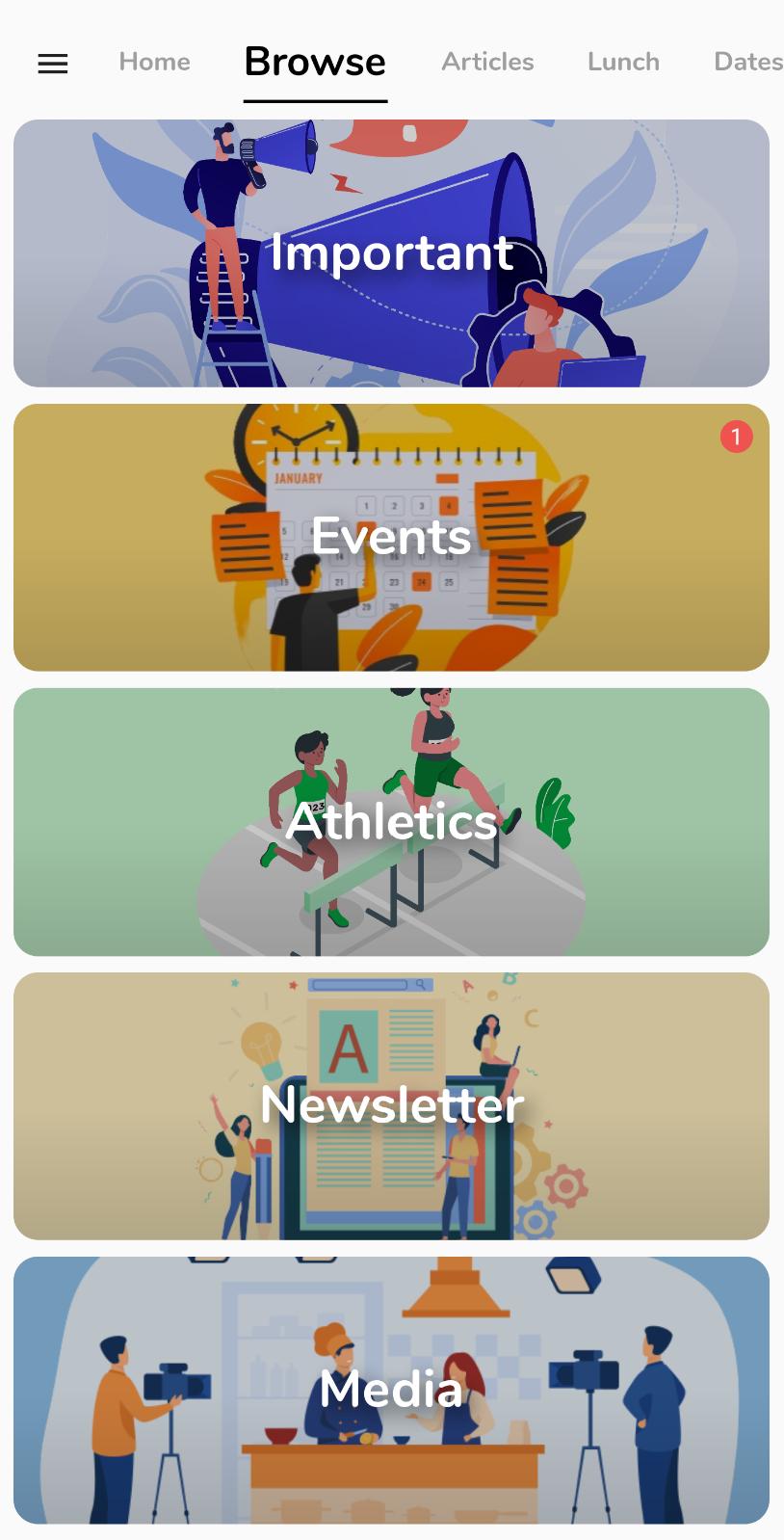Switch to the Lunch tab
This screenshot has height=1540, width=784.
click(623, 62)
